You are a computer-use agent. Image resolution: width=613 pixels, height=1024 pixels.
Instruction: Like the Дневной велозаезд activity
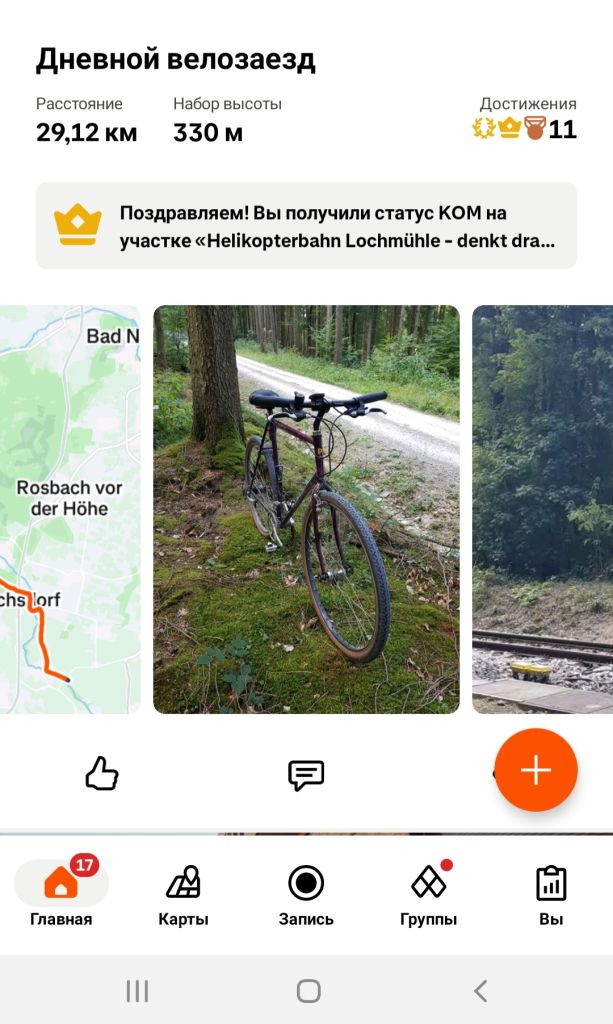click(102, 773)
